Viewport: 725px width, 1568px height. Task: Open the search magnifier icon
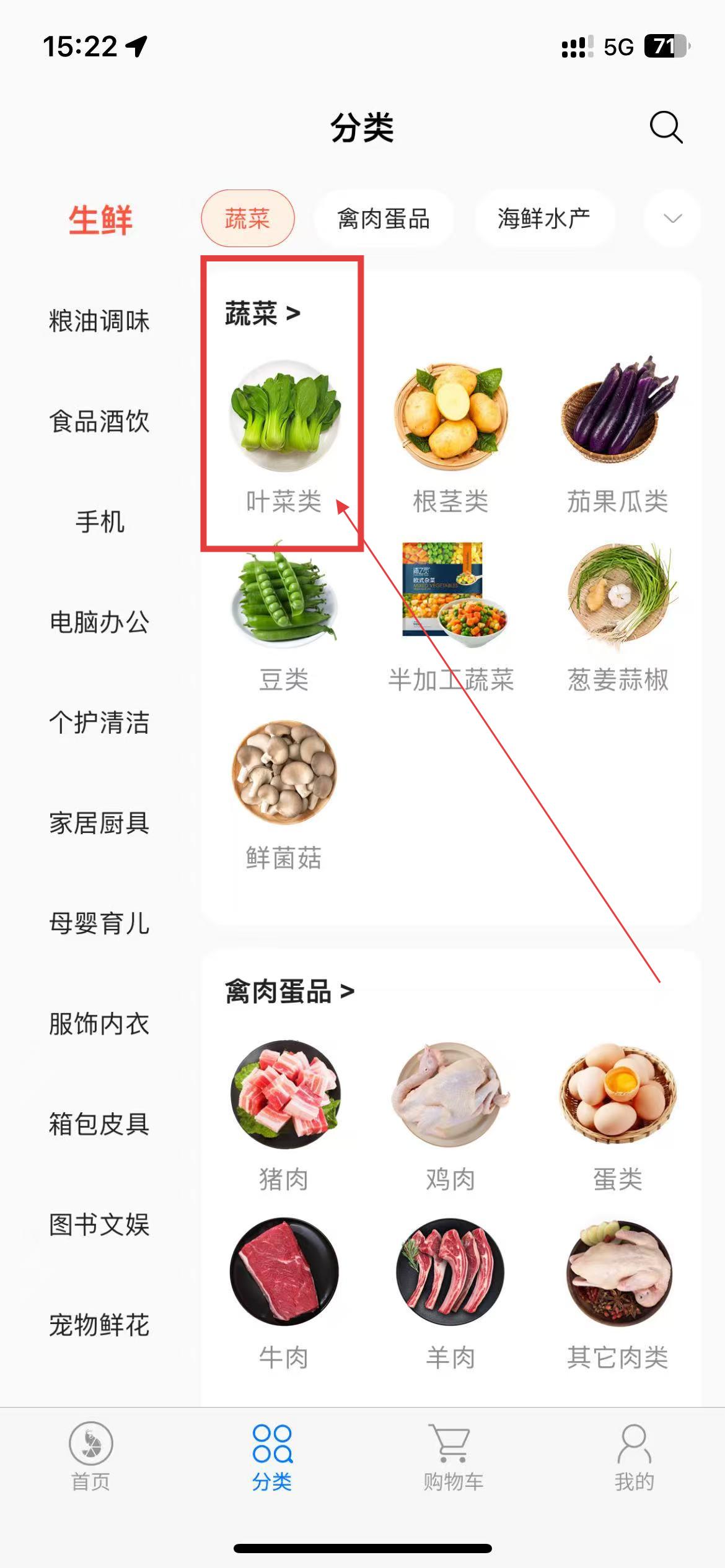pos(666,128)
